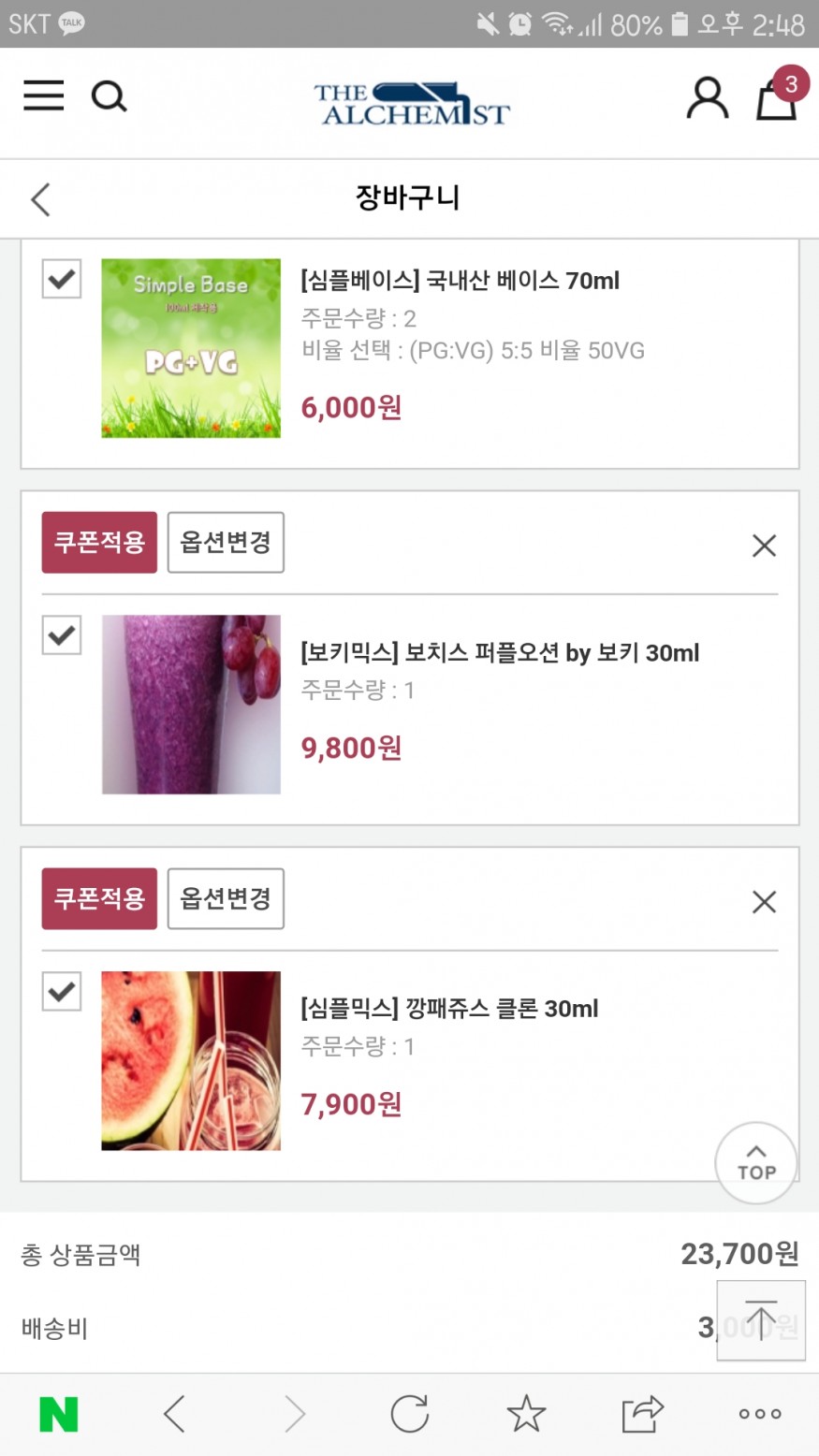Change options for 보치스 퍼플오션
The image size is (819, 1456).
coord(226,543)
